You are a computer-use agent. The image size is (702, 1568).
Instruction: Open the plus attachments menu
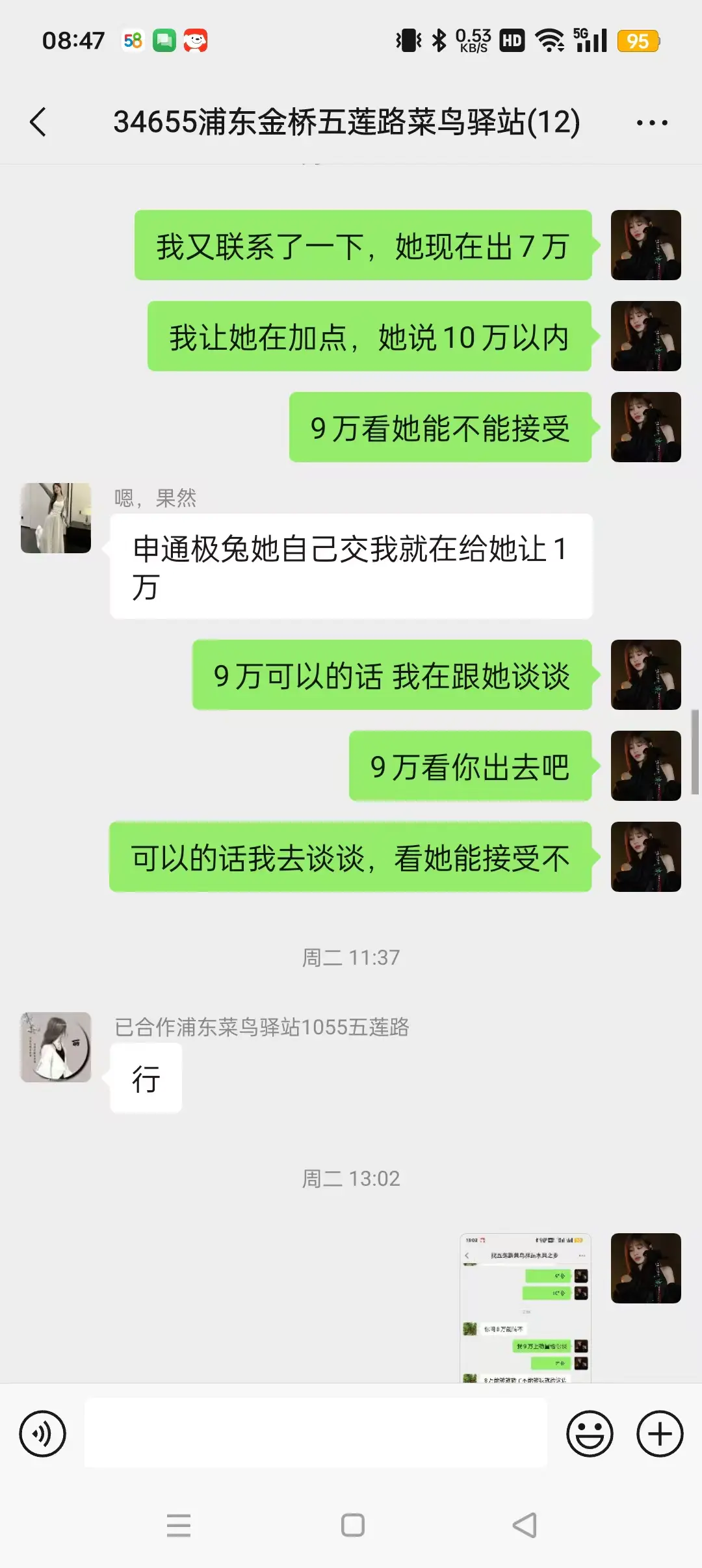point(660,1433)
